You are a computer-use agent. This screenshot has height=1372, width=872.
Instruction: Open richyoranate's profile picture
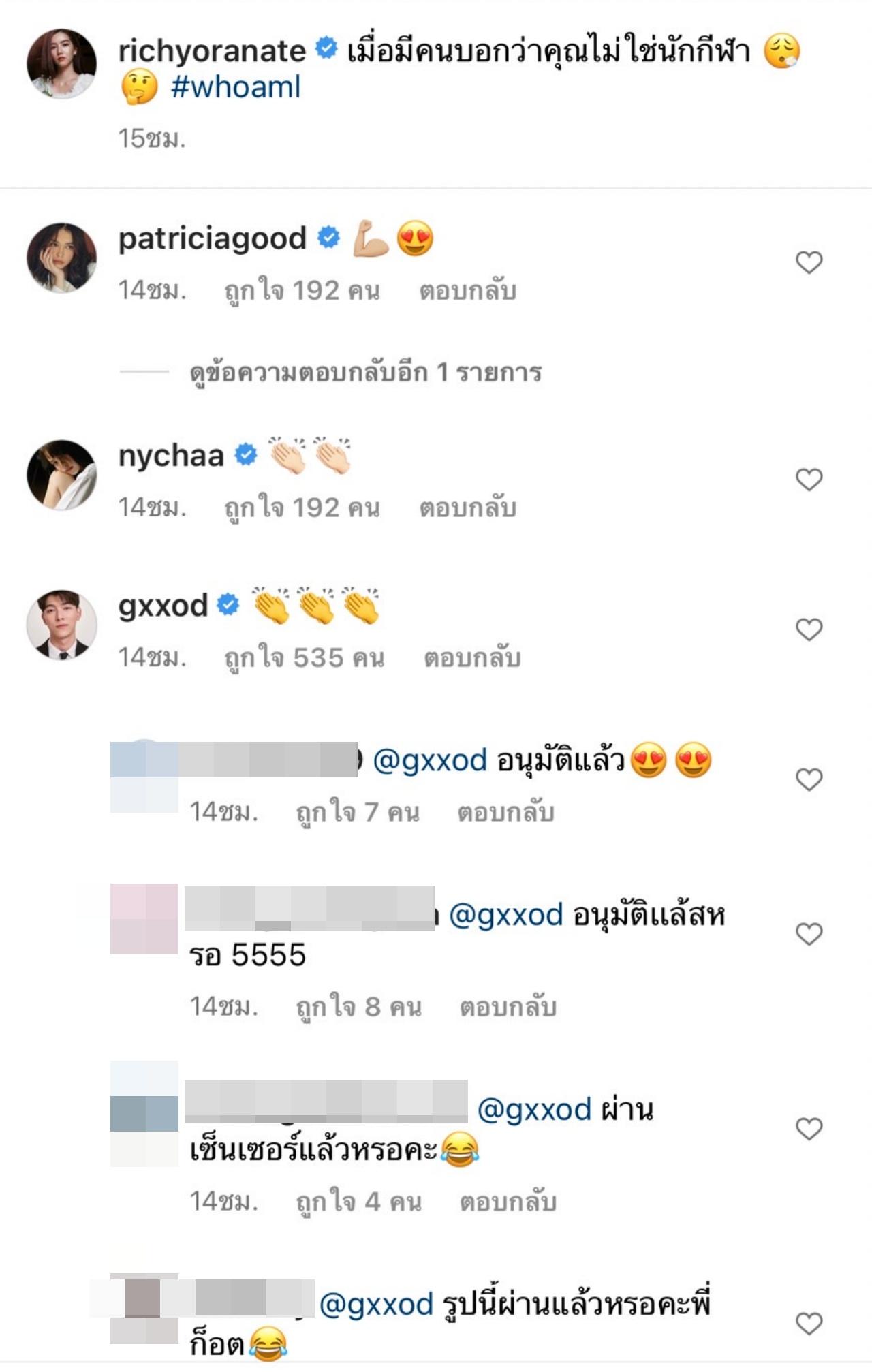(61, 63)
